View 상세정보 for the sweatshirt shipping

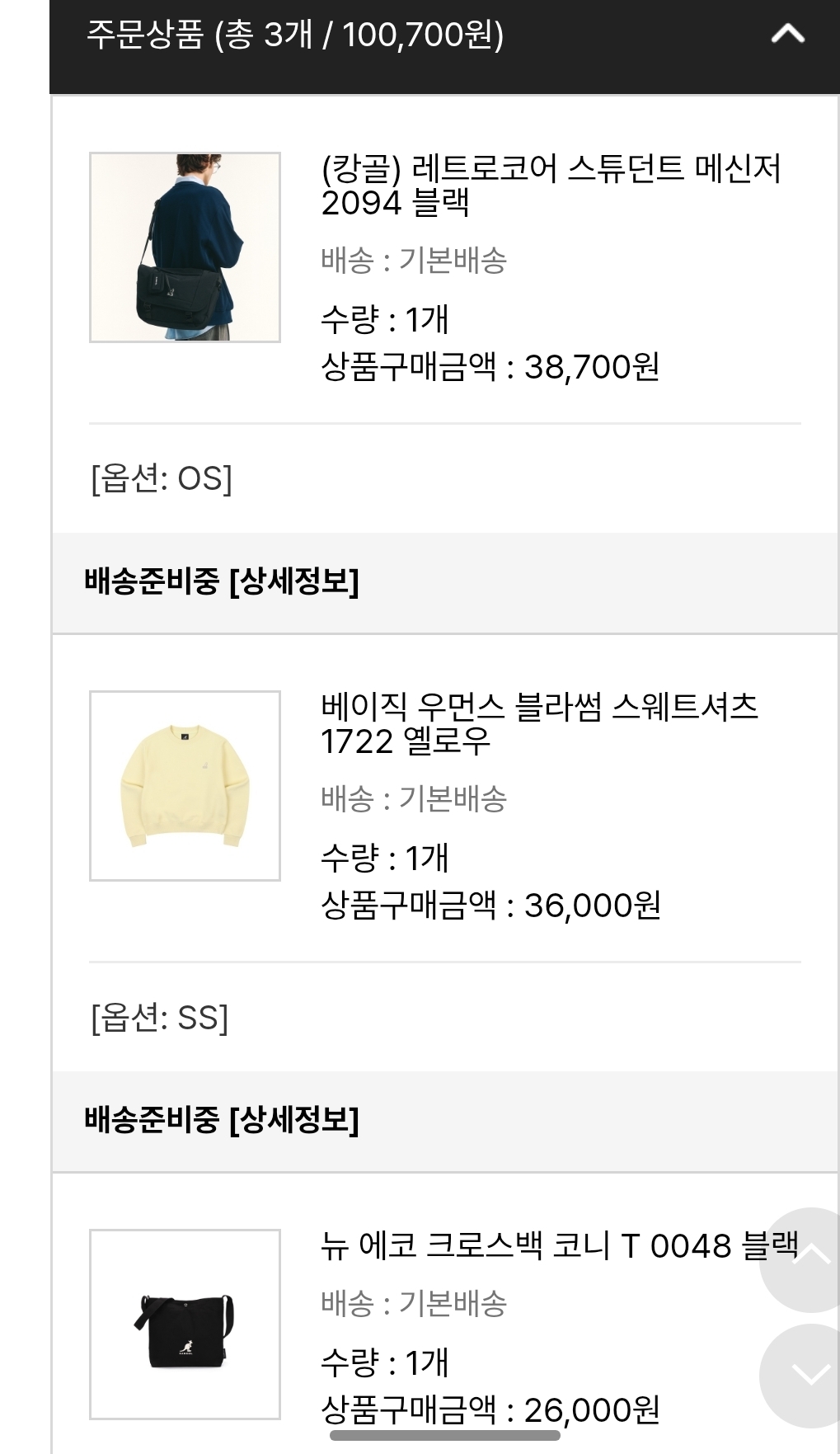coord(294,1120)
